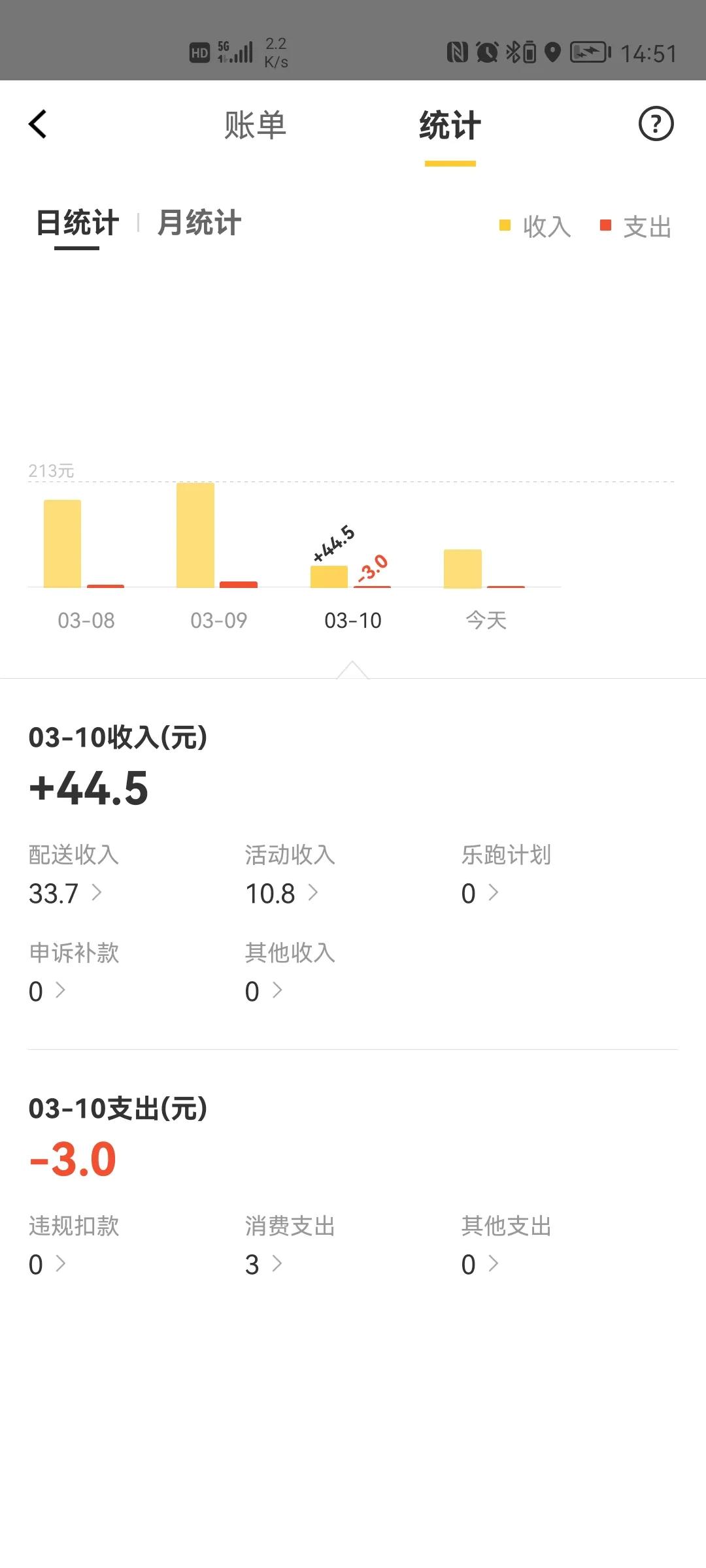Tap the back arrow at top left
Screen dimensions: 706x1568
click(x=37, y=124)
